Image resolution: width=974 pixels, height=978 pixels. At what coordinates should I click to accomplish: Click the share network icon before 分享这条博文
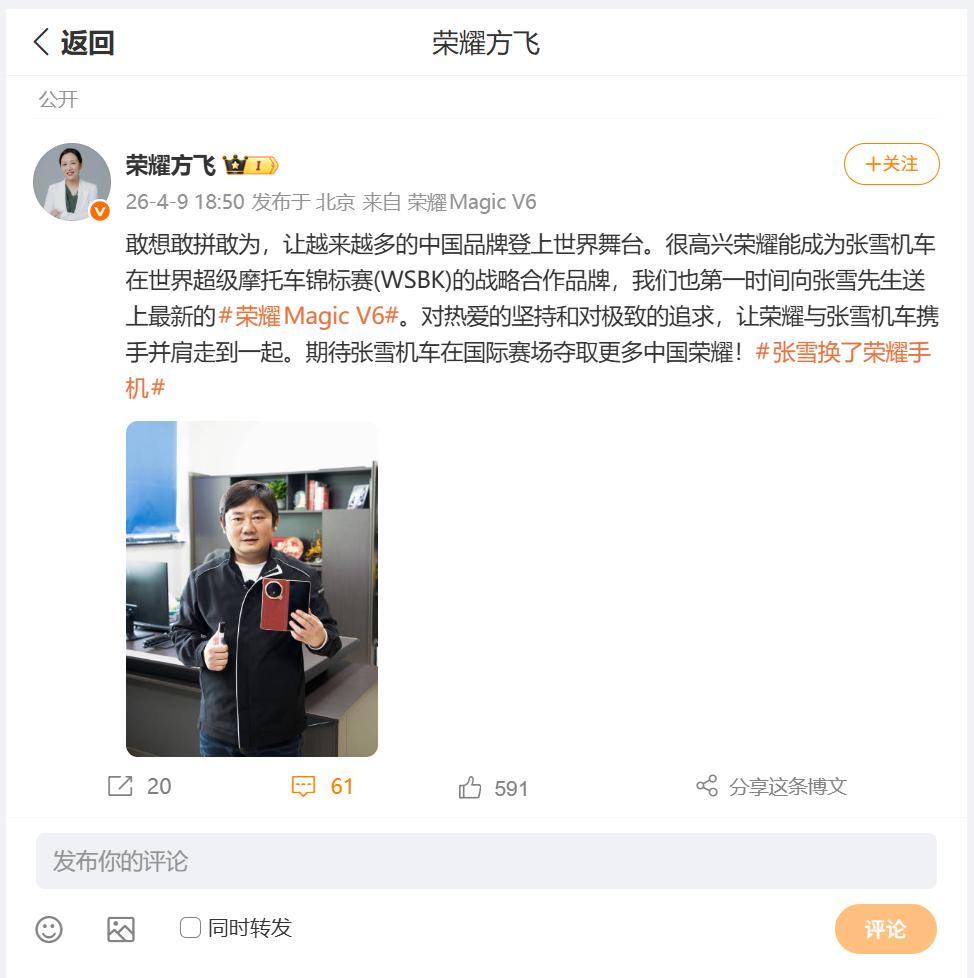pyautogui.click(x=707, y=787)
